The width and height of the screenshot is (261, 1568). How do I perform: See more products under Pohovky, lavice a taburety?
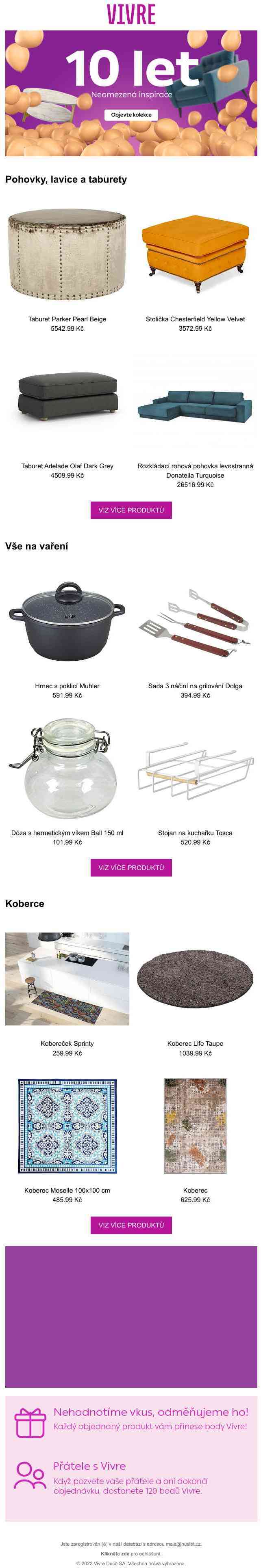pos(131,510)
